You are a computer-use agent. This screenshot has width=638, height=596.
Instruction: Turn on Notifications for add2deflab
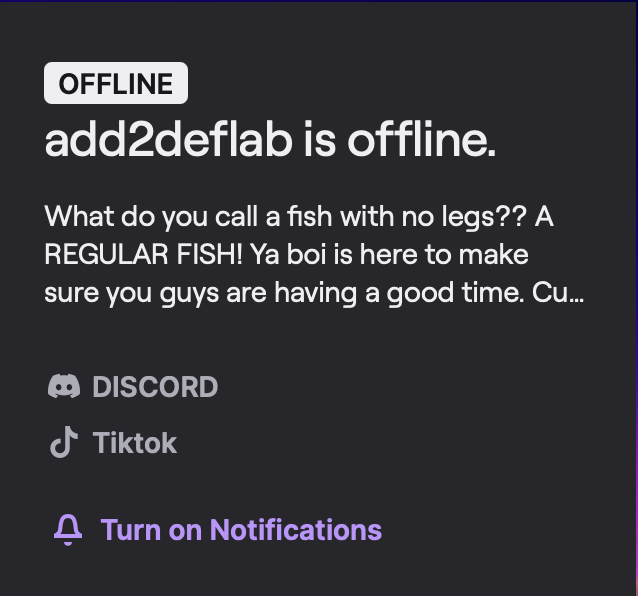[240, 529]
